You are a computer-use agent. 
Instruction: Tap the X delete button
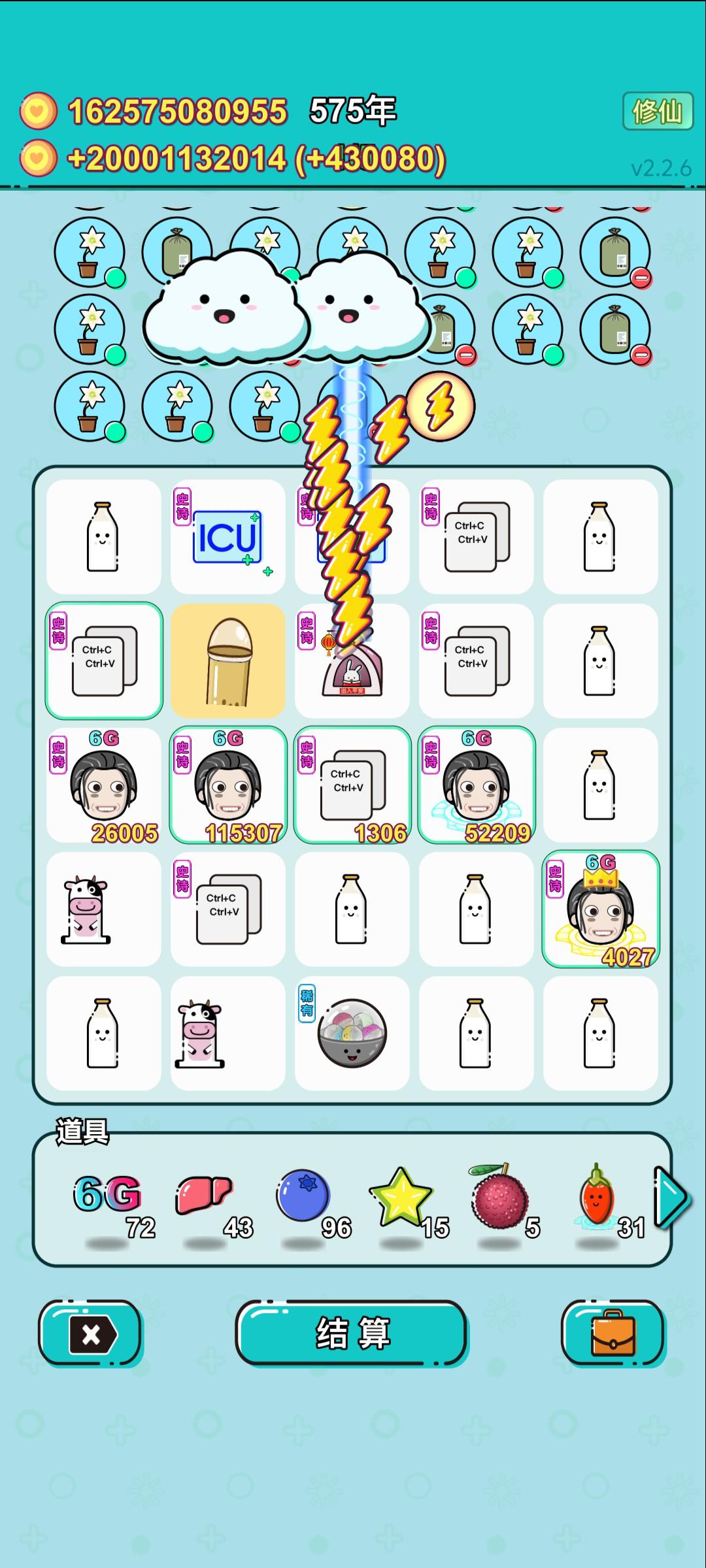[x=91, y=1333]
